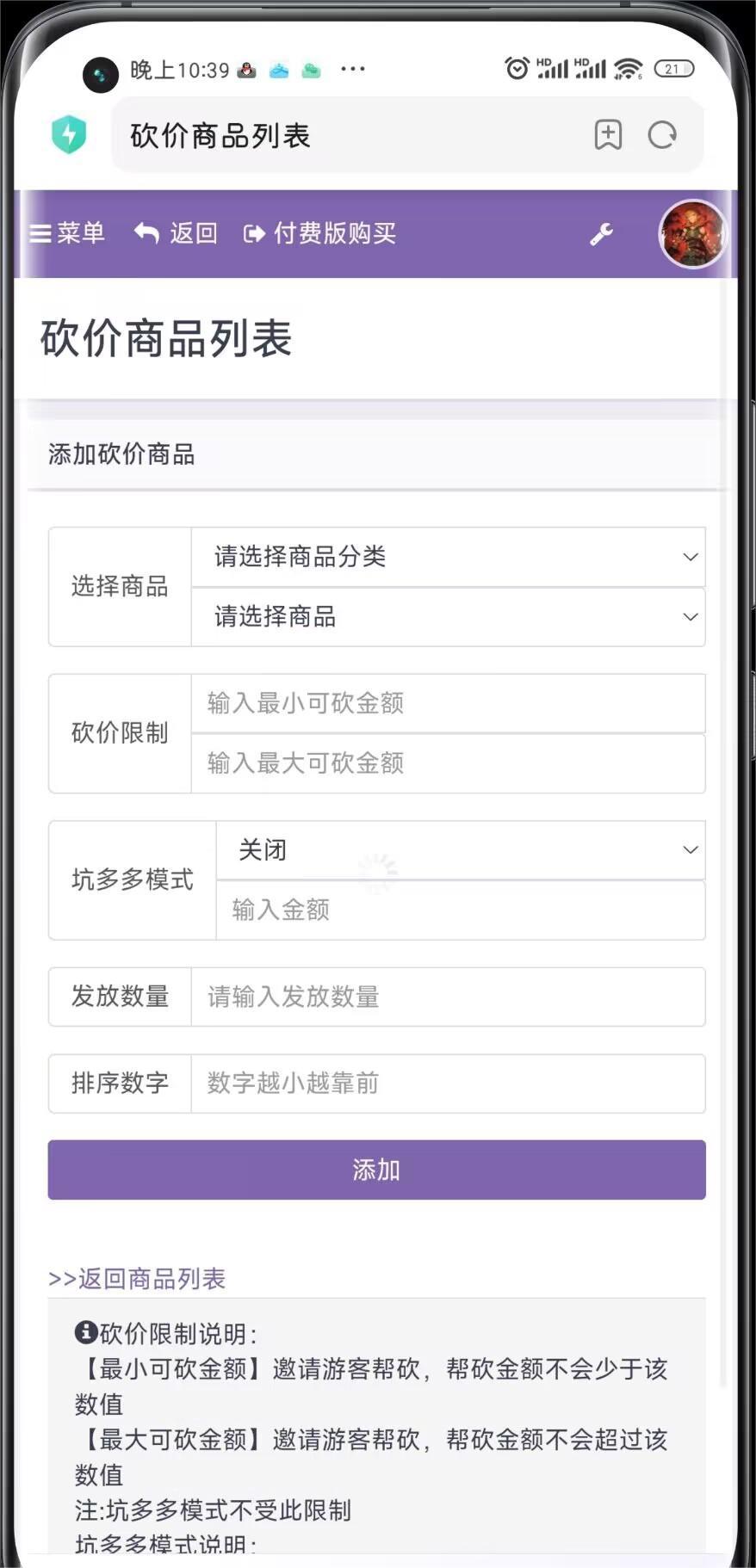Screen dimensions: 756x1568
Task: Focus the 输入最小可砍金额 field
Action: tap(448, 703)
